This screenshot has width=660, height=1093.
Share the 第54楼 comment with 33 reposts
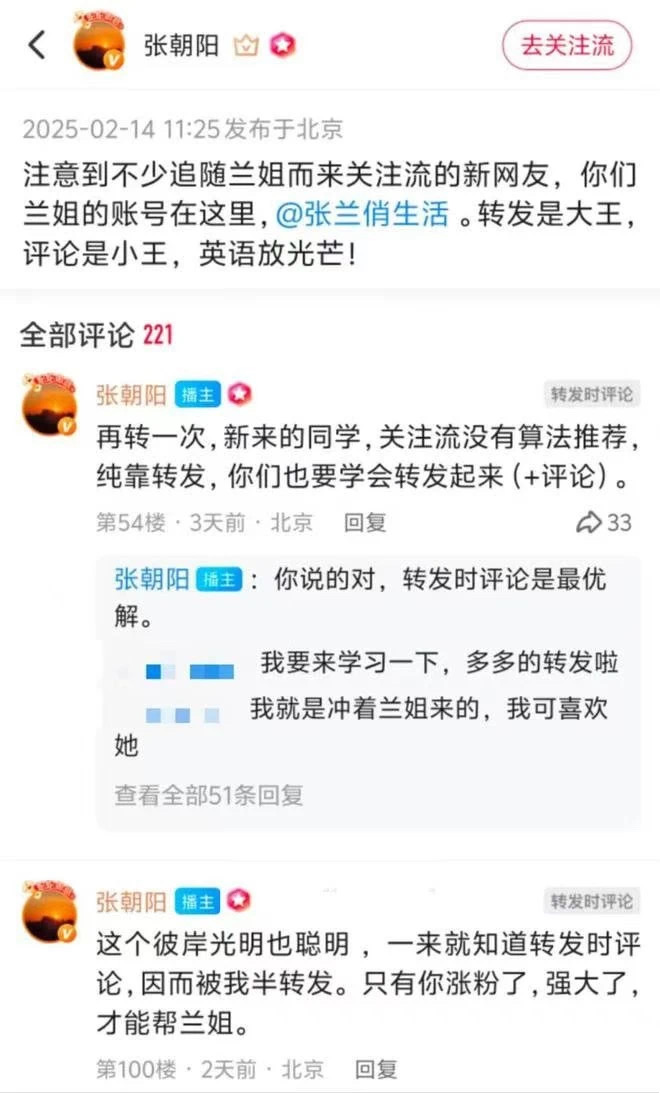(x=605, y=522)
